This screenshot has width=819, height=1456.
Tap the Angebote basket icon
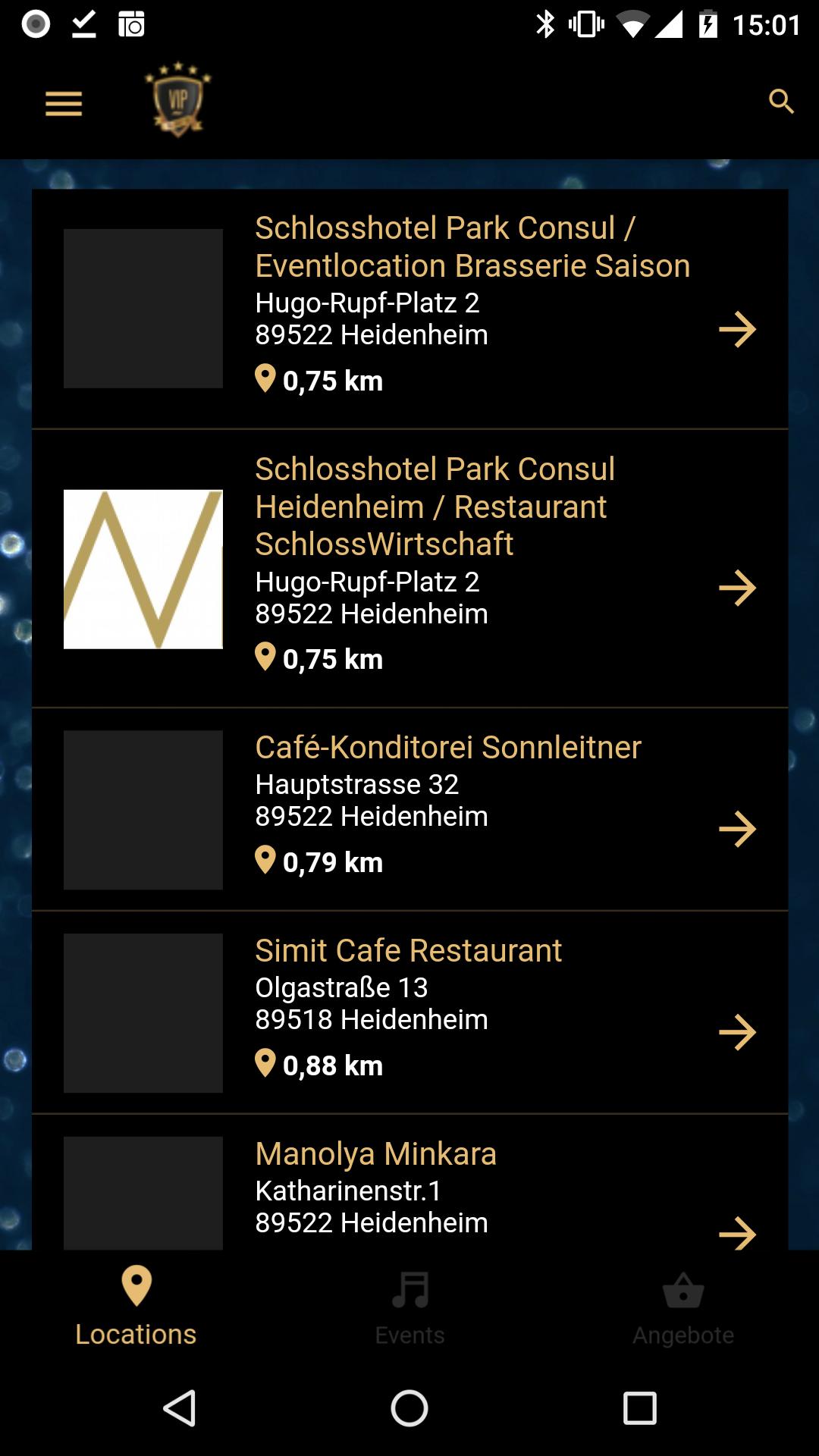pos(682,1287)
